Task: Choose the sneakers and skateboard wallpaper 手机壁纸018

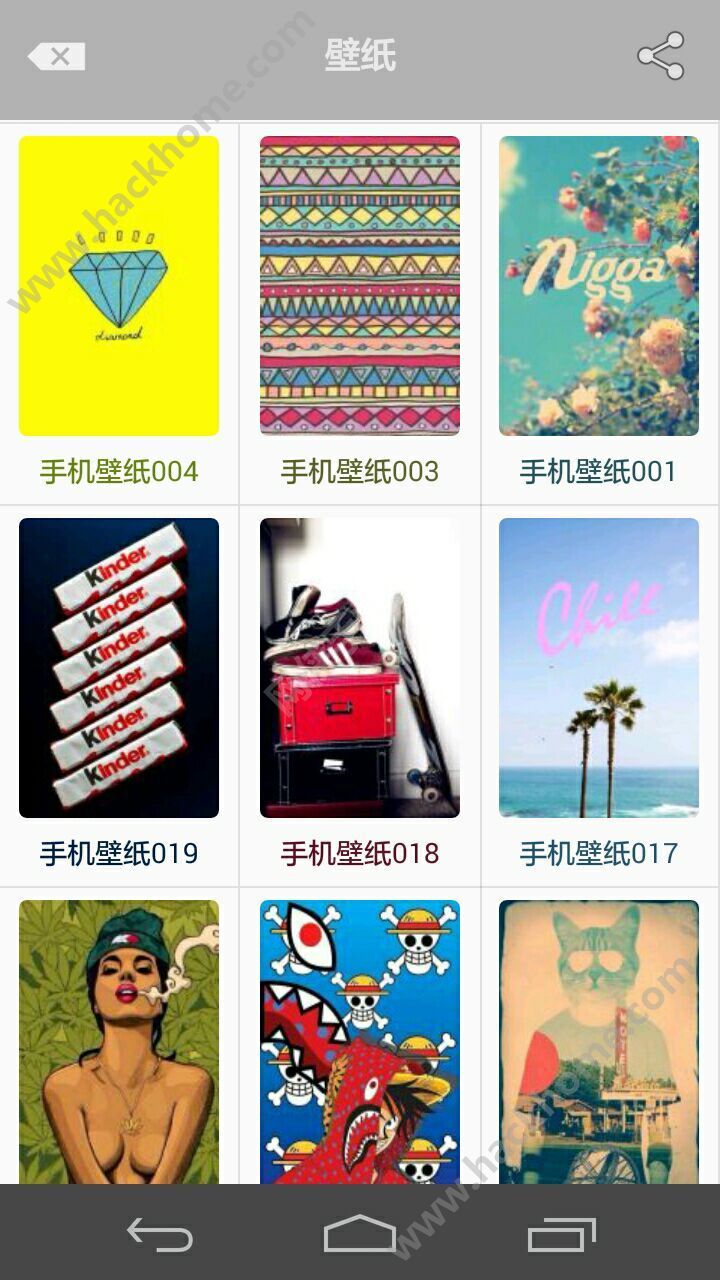Action: 360,668
